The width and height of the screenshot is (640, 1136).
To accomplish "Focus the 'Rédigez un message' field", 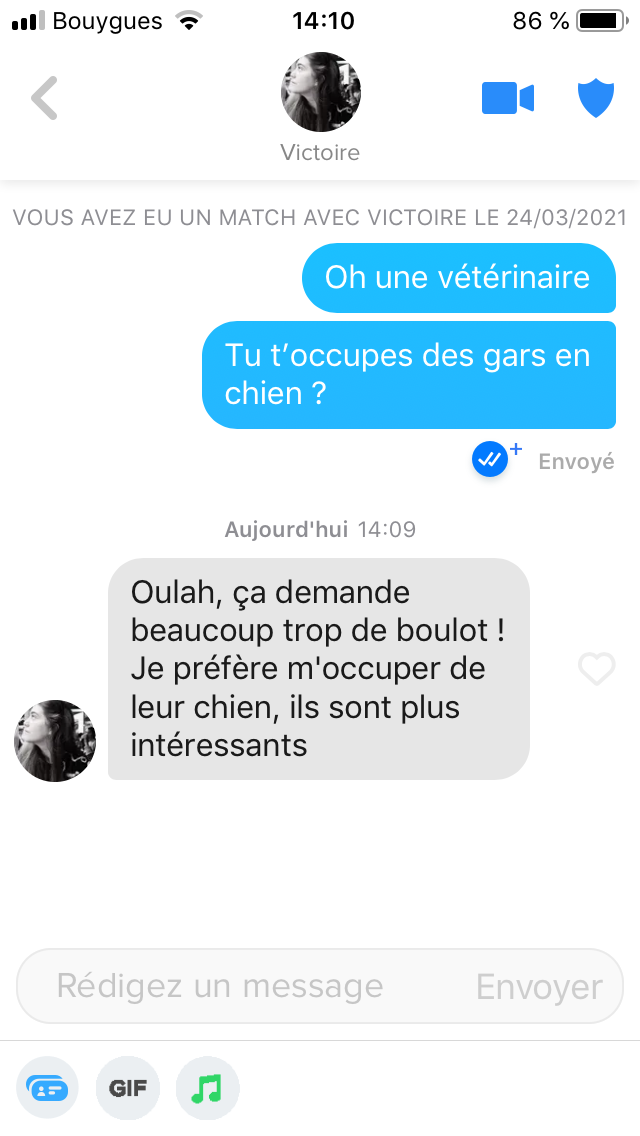I will click(x=239, y=986).
